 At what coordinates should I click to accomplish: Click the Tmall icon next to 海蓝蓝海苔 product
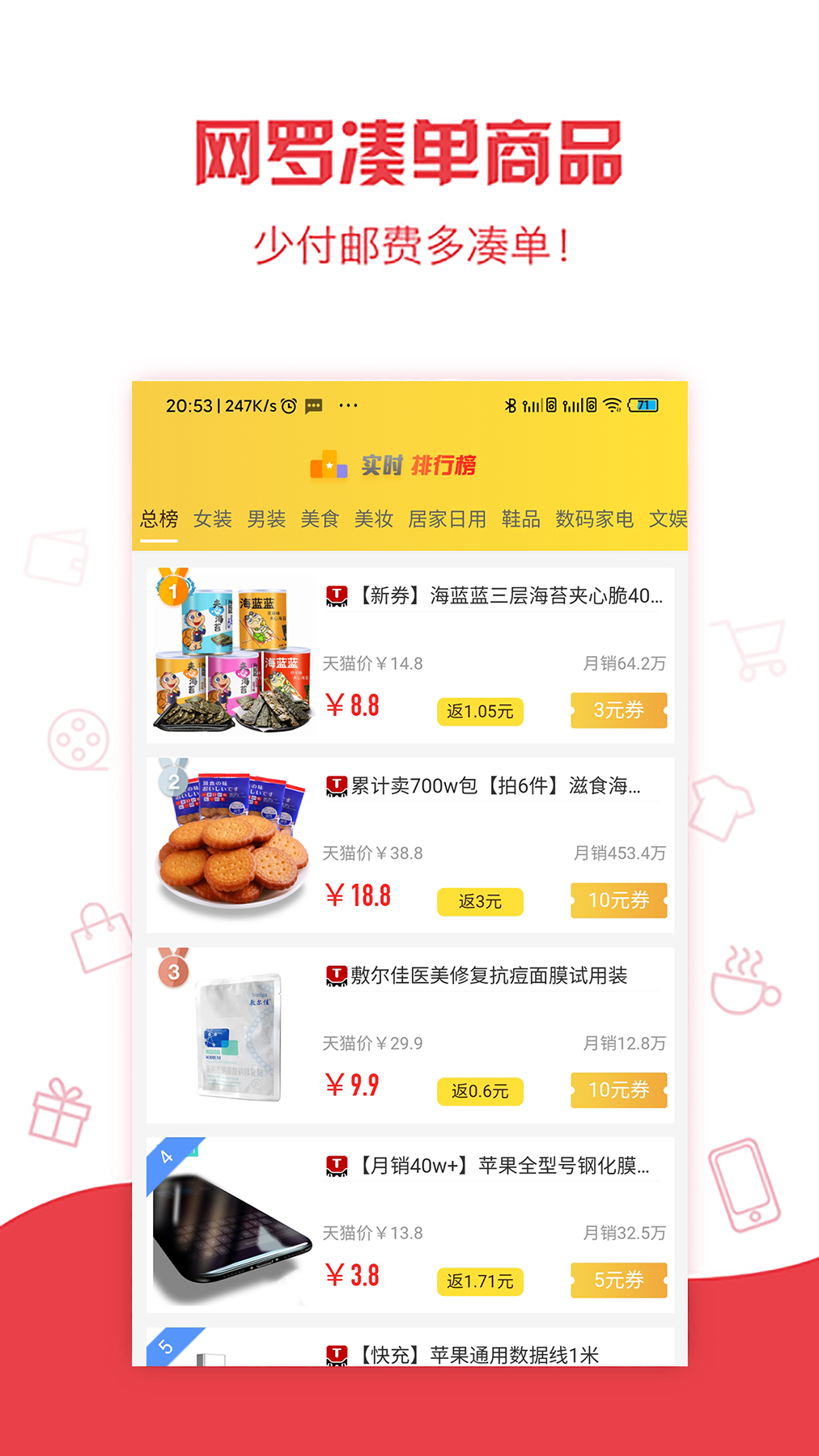pos(336,596)
